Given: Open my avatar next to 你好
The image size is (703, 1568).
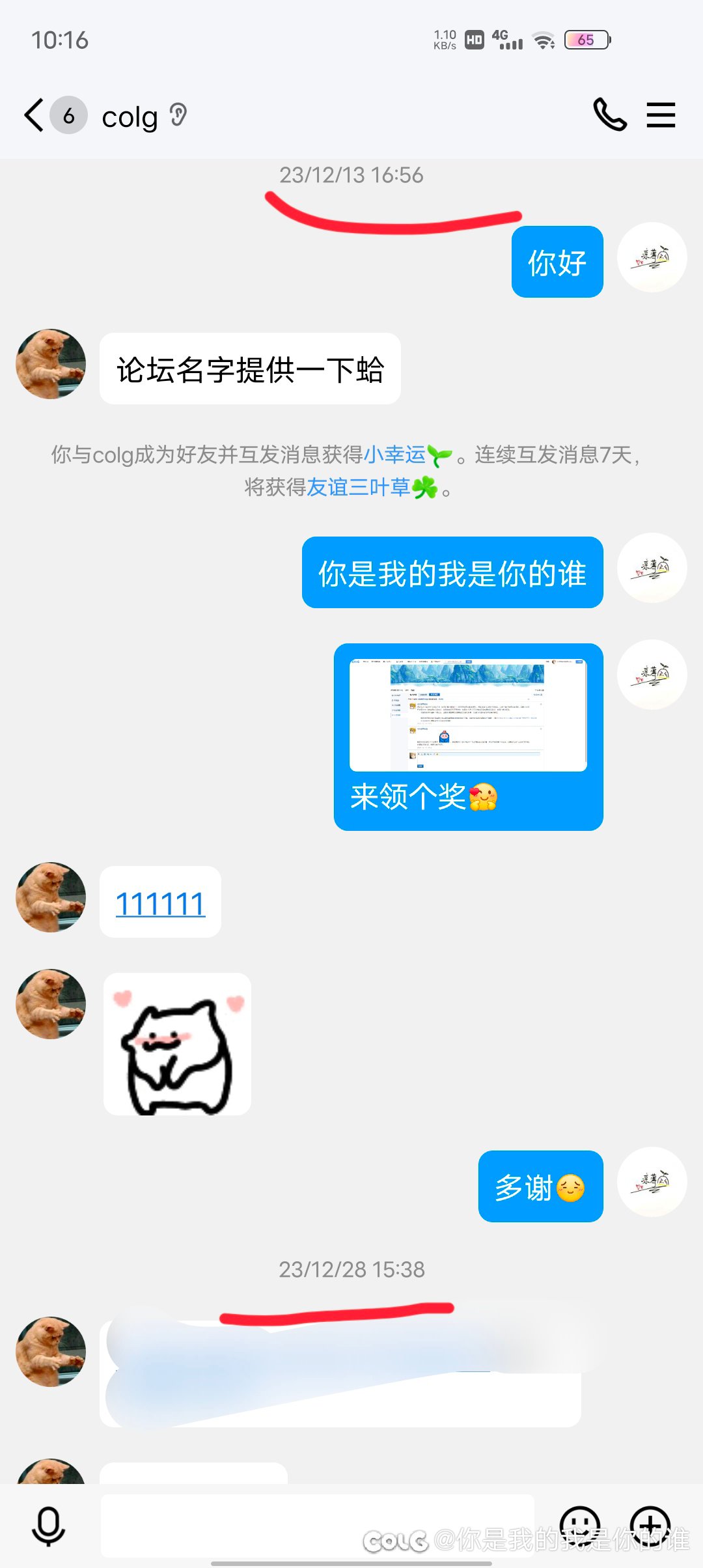Looking at the screenshot, I should click(x=652, y=257).
